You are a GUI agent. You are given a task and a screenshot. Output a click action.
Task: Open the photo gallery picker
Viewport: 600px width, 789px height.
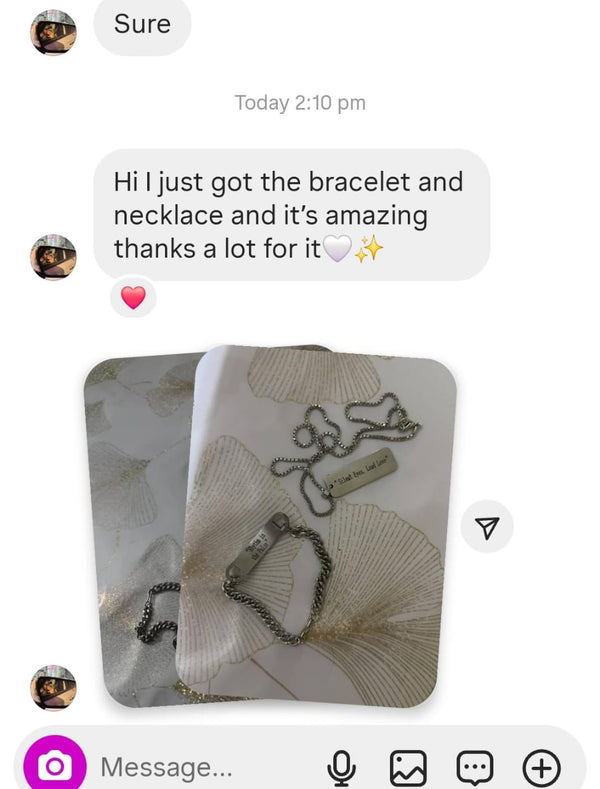407,768
